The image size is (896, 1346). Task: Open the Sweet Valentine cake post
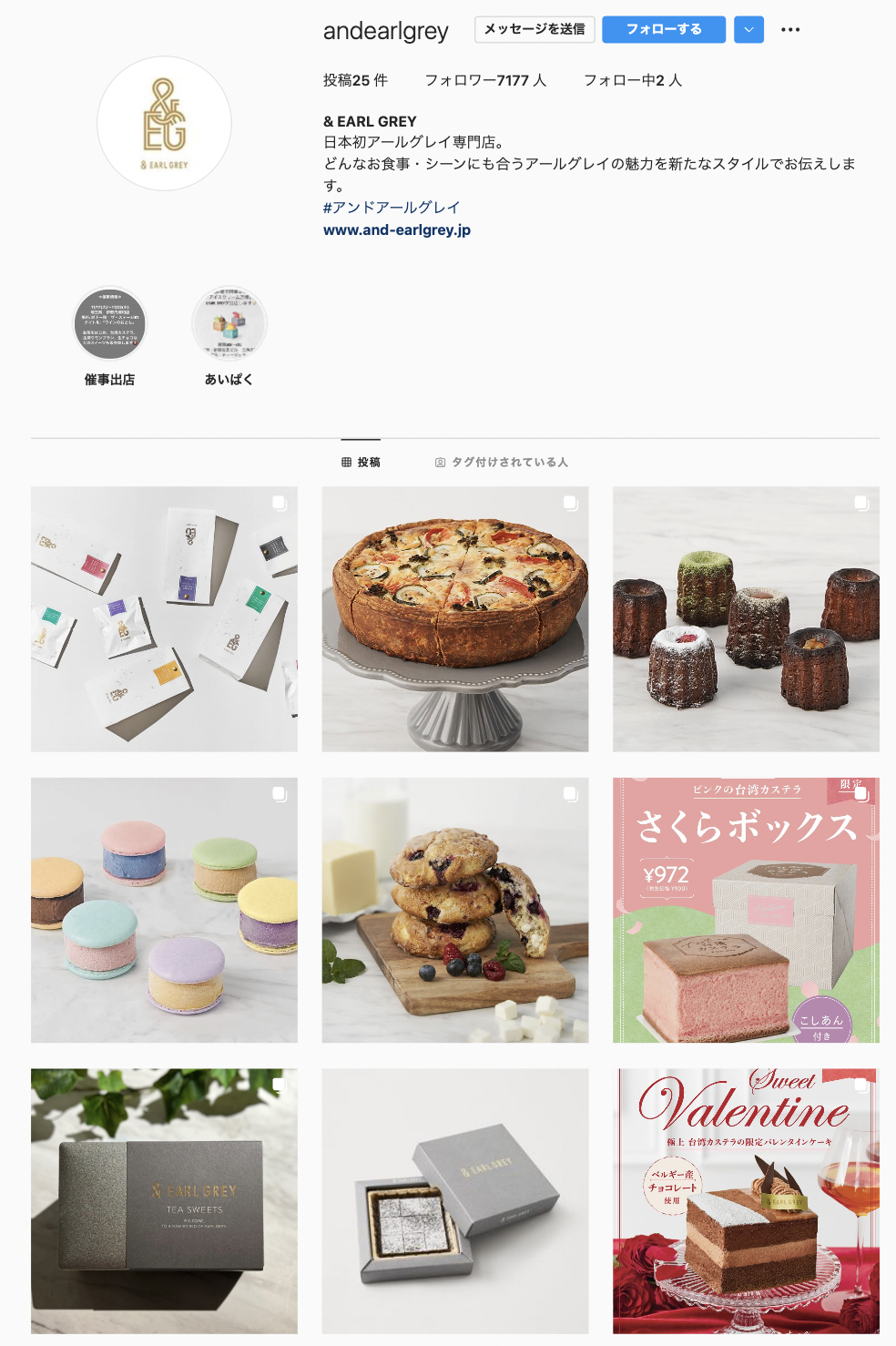click(746, 1201)
